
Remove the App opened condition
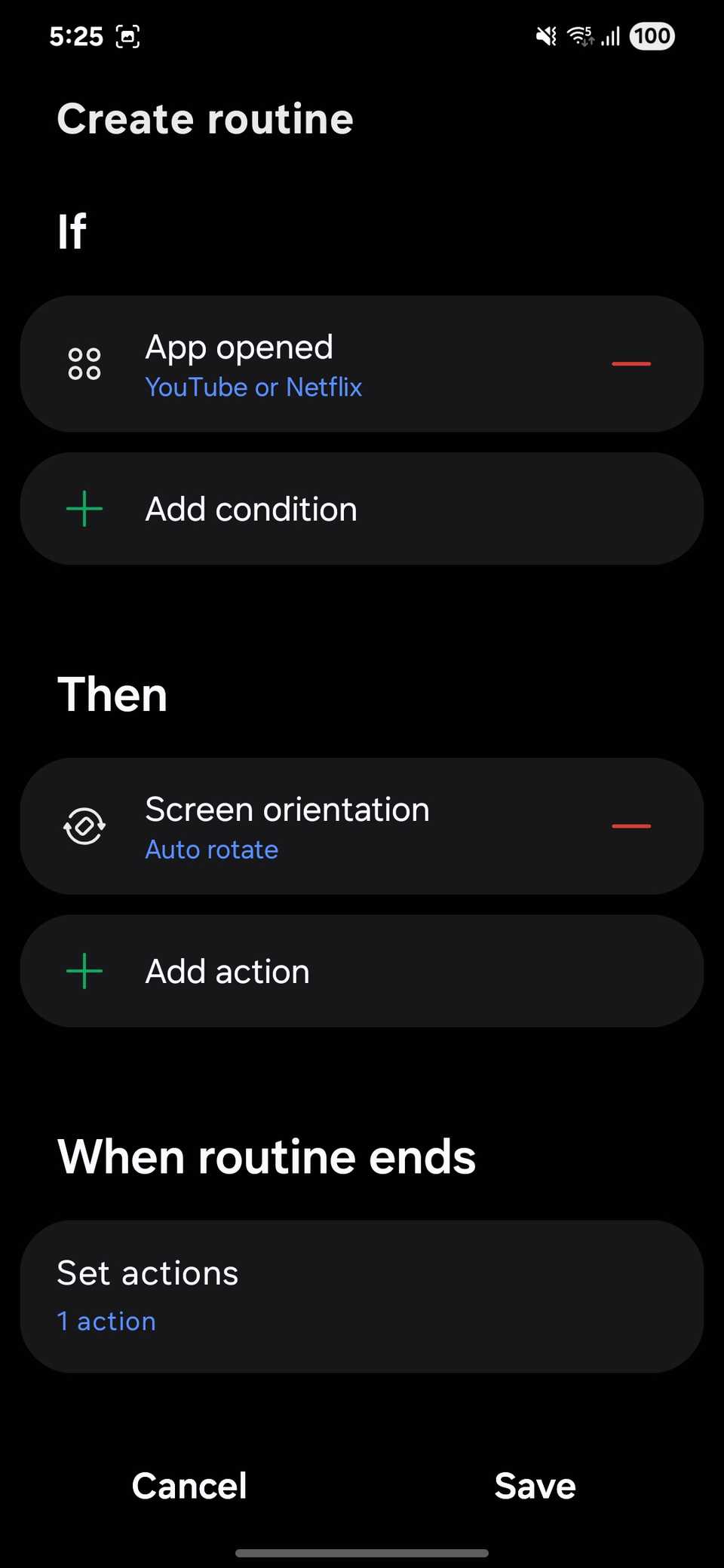tap(631, 364)
